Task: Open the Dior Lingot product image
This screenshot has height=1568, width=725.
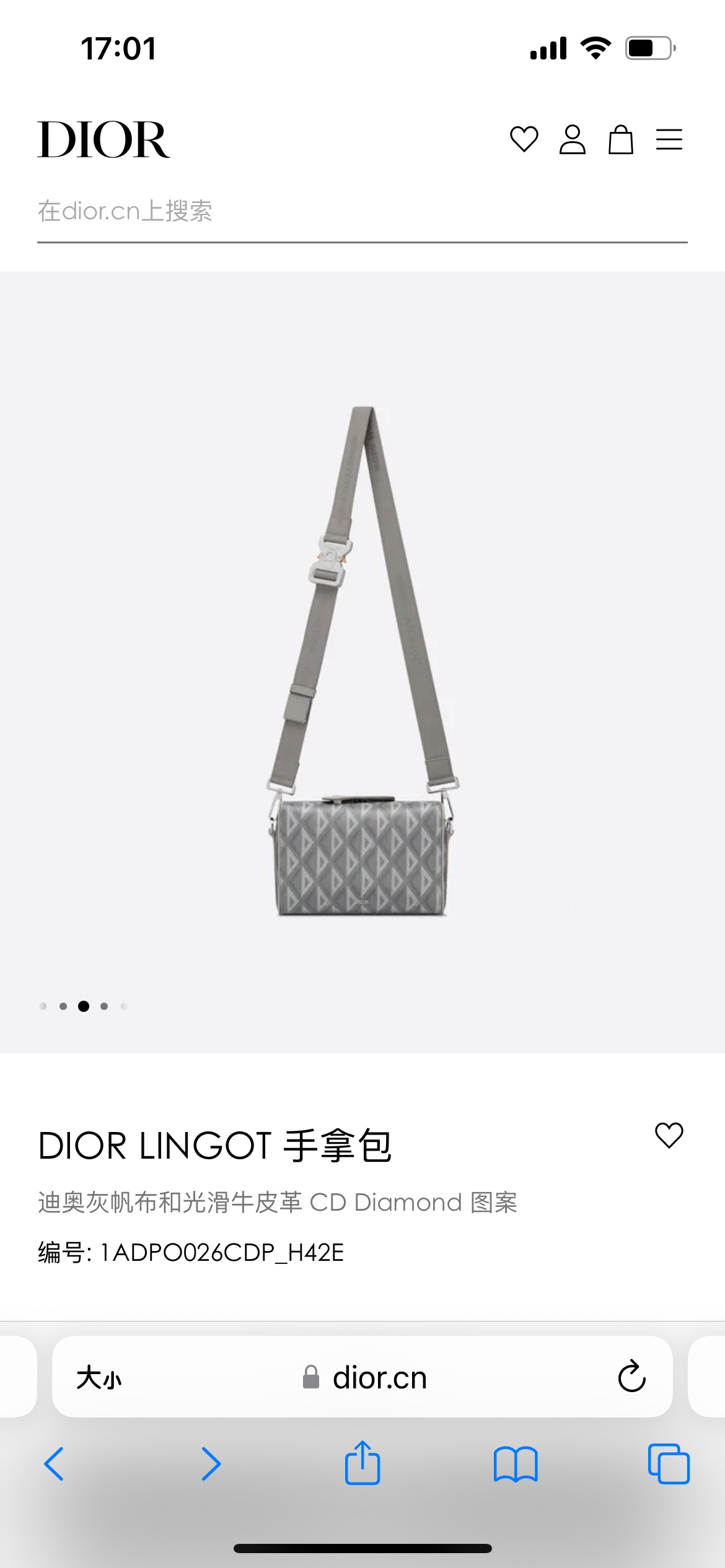Action: click(x=362, y=663)
